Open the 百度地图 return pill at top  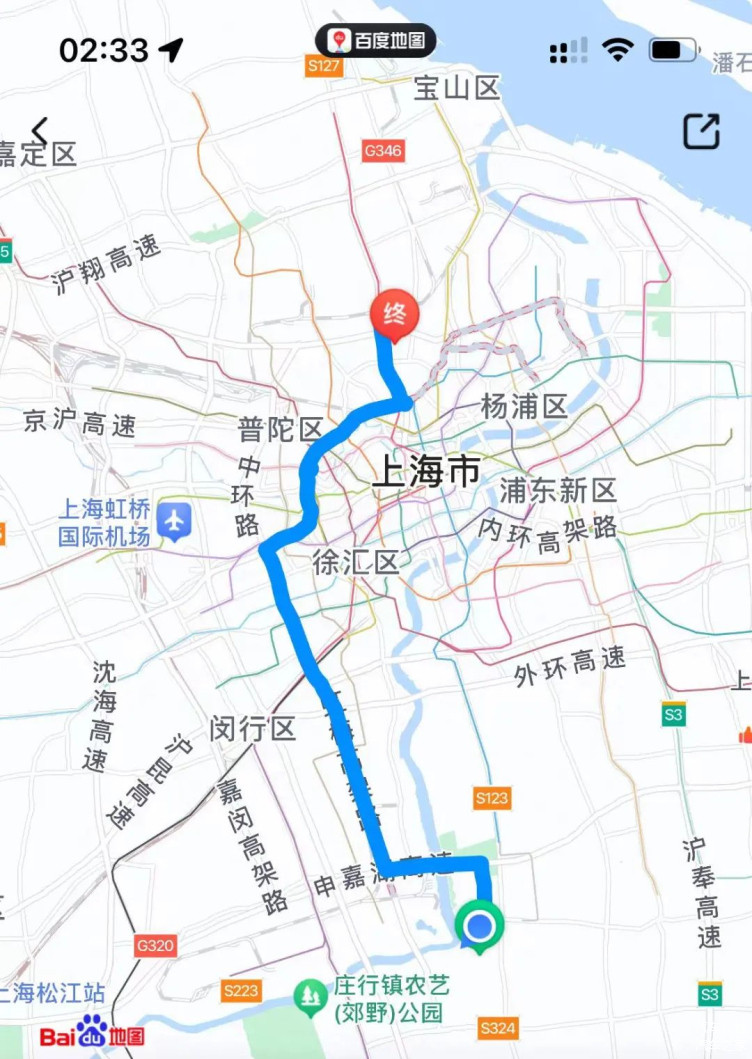(x=376, y=41)
